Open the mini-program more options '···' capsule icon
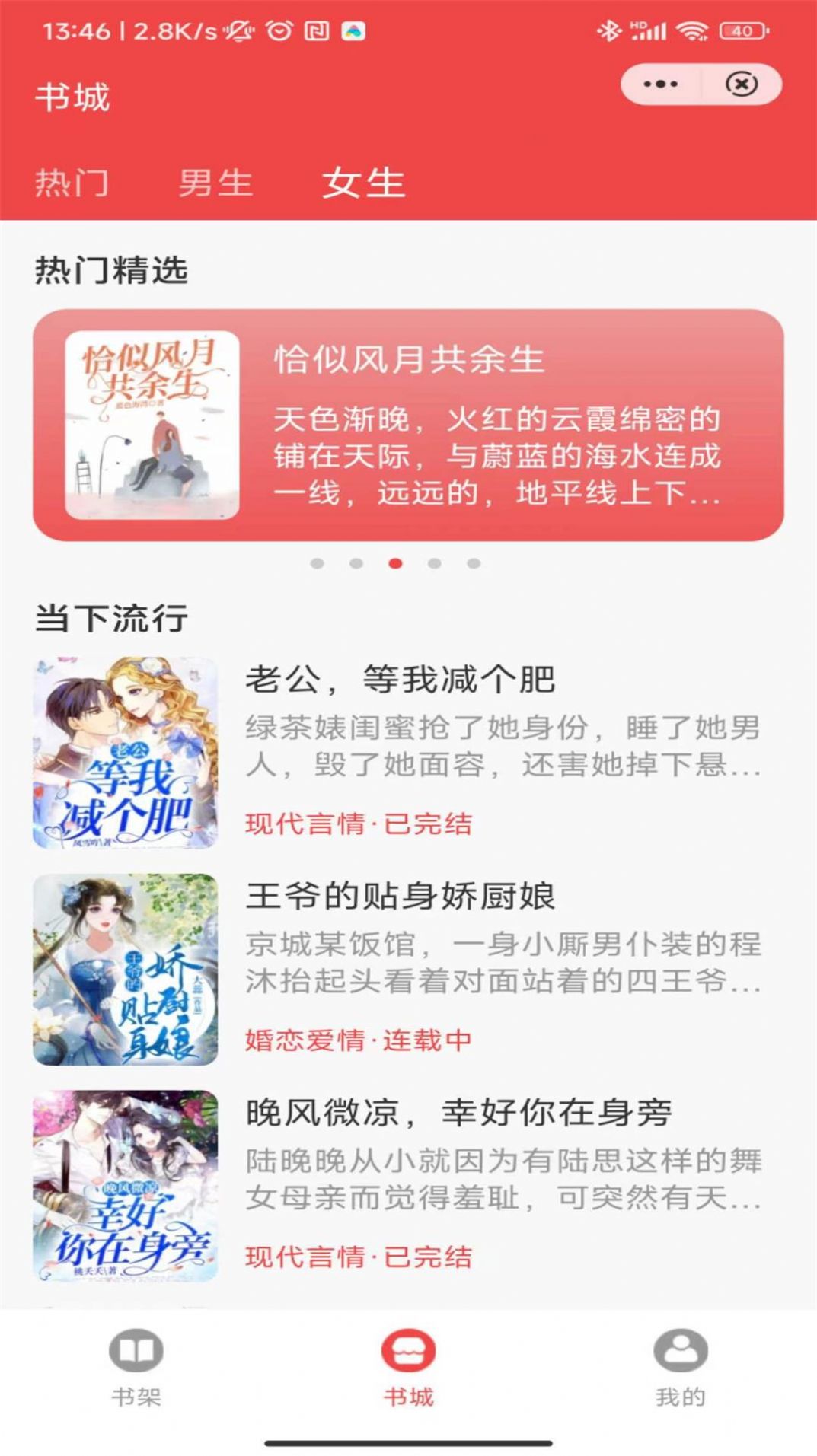 pos(662,84)
